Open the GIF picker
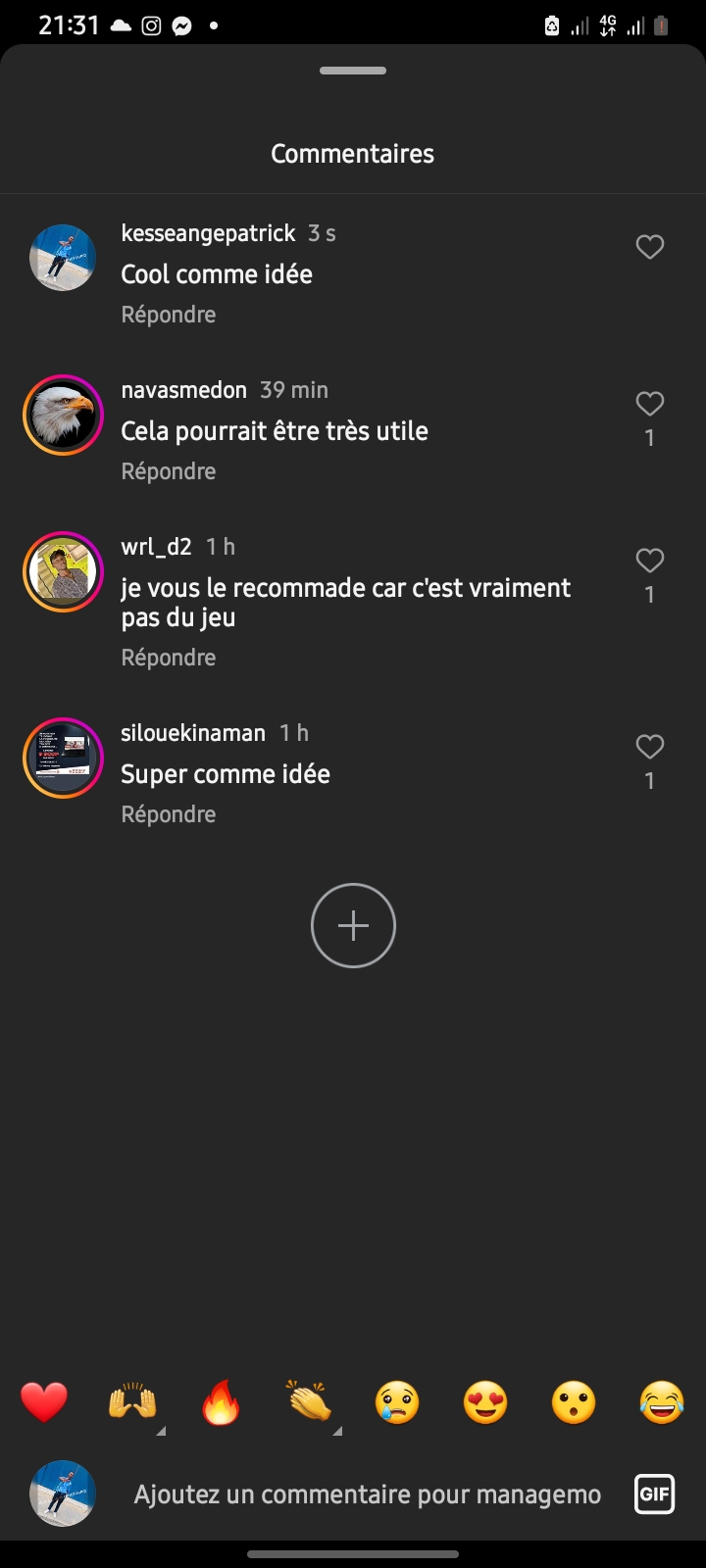The width and height of the screenshot is (706, 1568). (654, 1494)
